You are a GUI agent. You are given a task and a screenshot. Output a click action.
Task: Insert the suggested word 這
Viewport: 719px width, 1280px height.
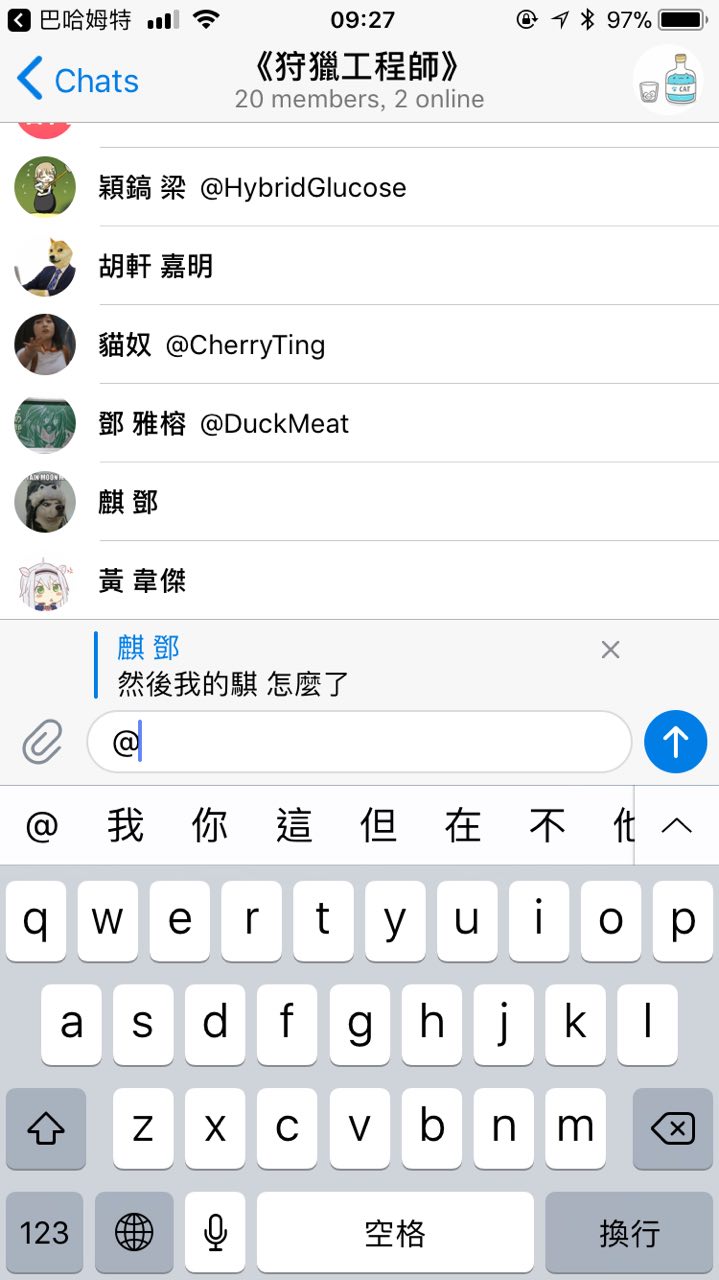294,826
